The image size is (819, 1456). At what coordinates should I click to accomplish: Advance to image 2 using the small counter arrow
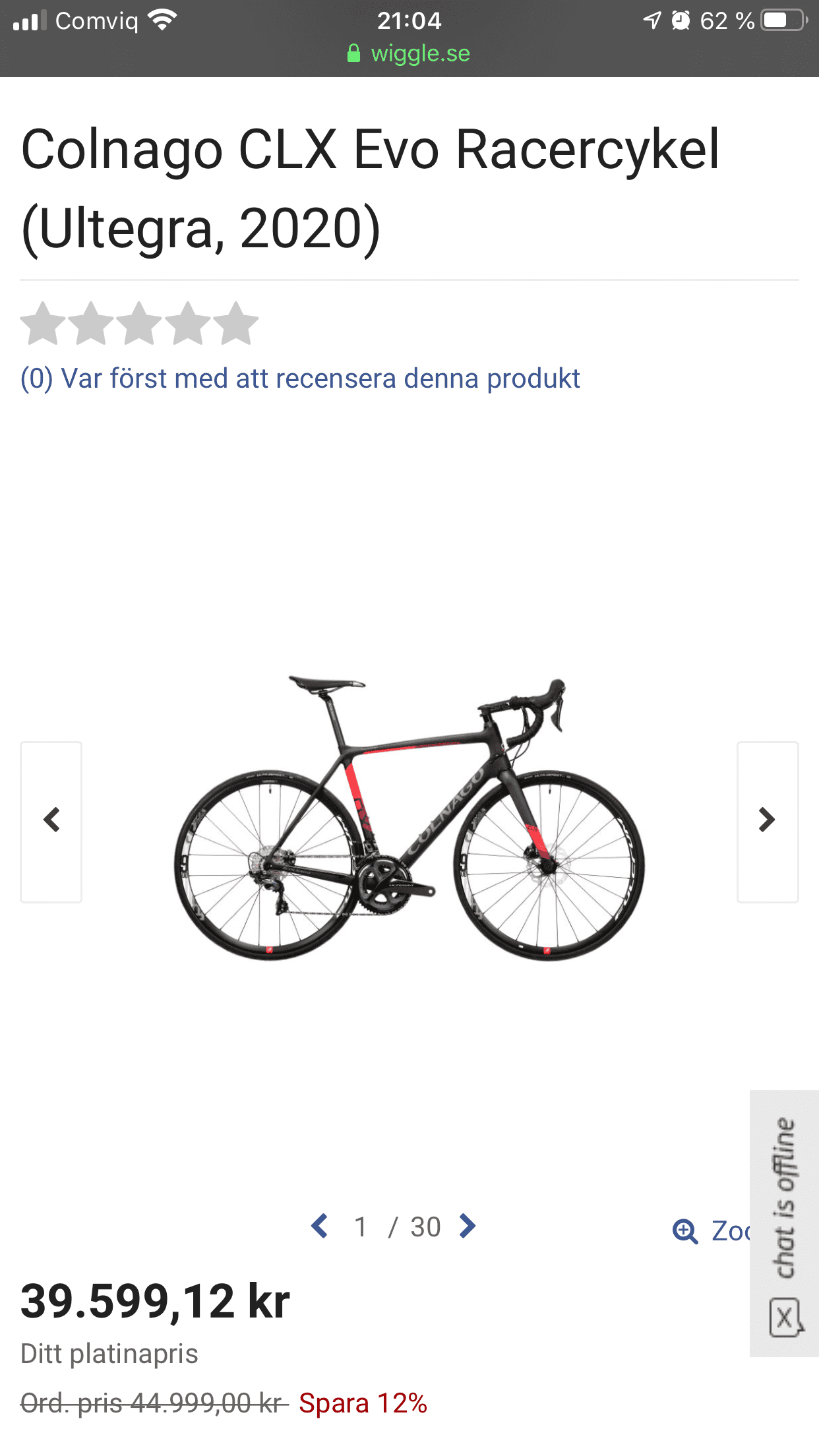point(468,1227)
